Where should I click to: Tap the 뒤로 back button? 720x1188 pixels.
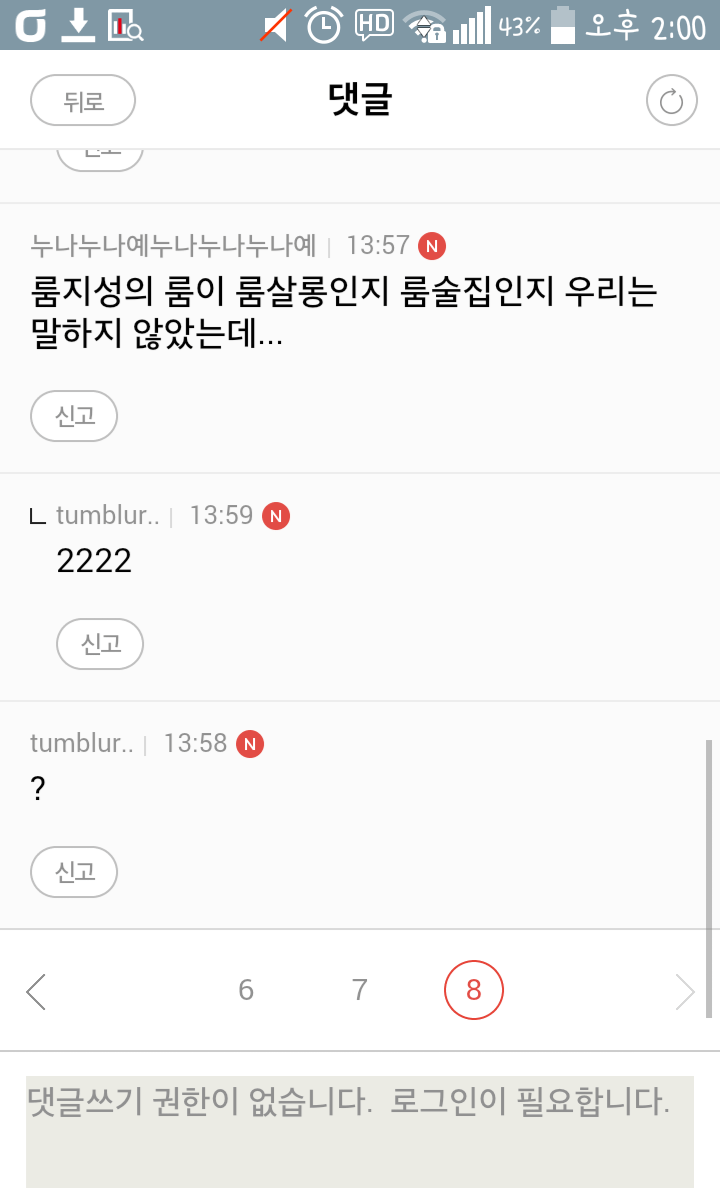[83, 101]
